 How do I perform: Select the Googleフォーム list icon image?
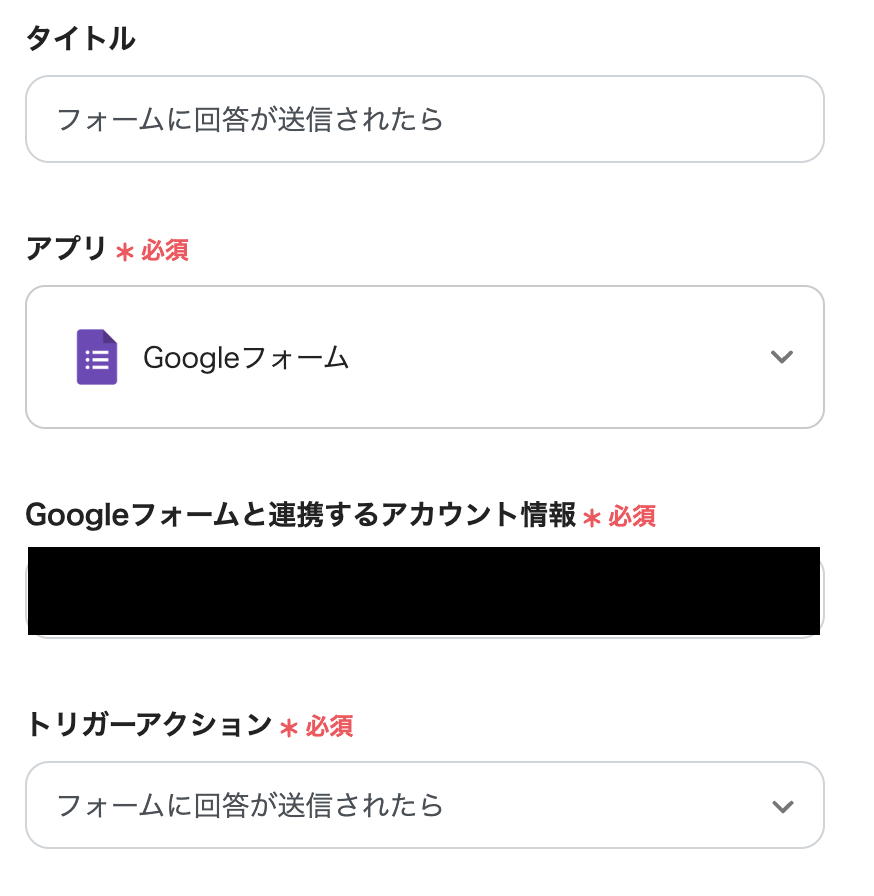(95, 357)
